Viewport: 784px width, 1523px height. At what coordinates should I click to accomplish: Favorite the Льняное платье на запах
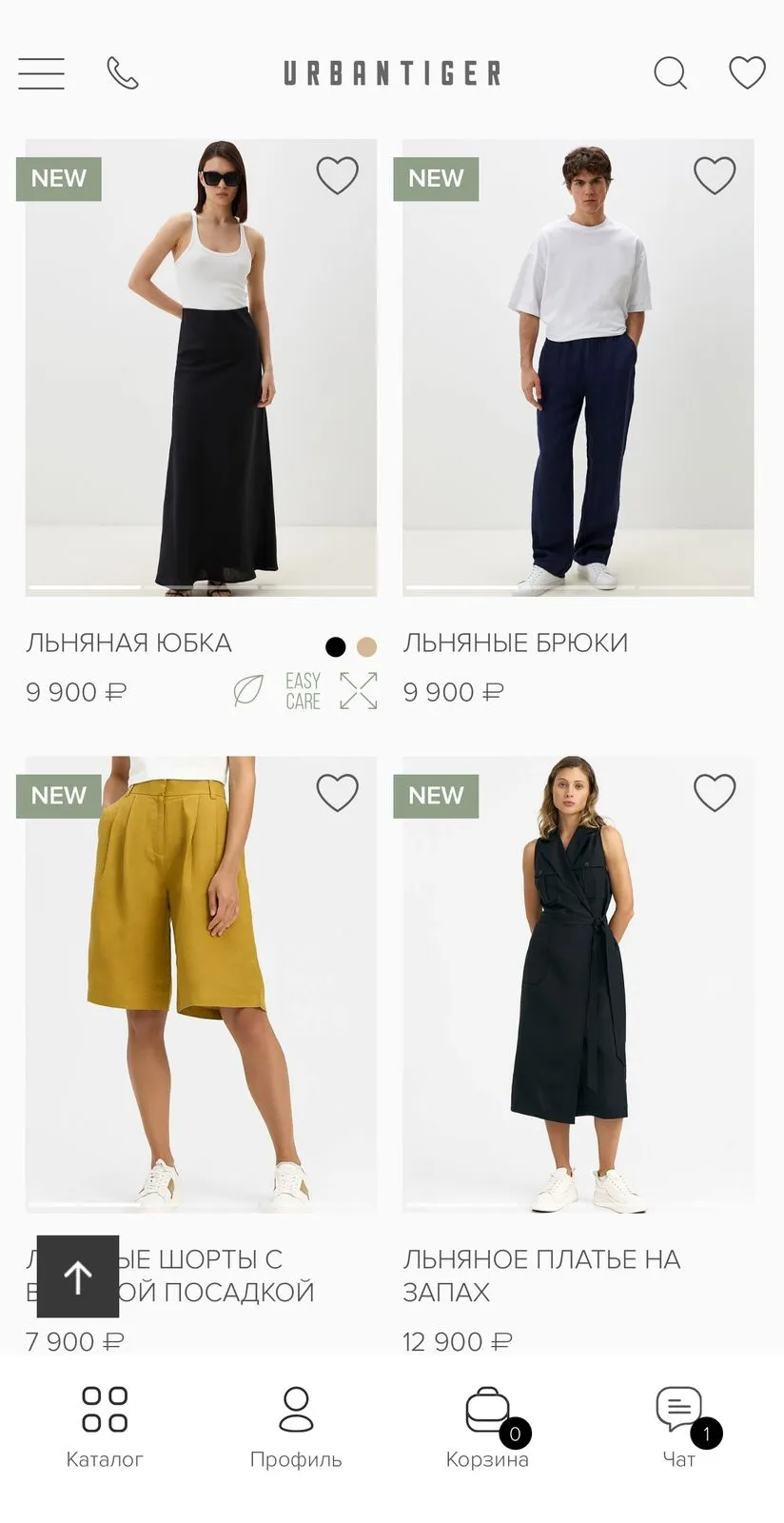click(715, 793)
